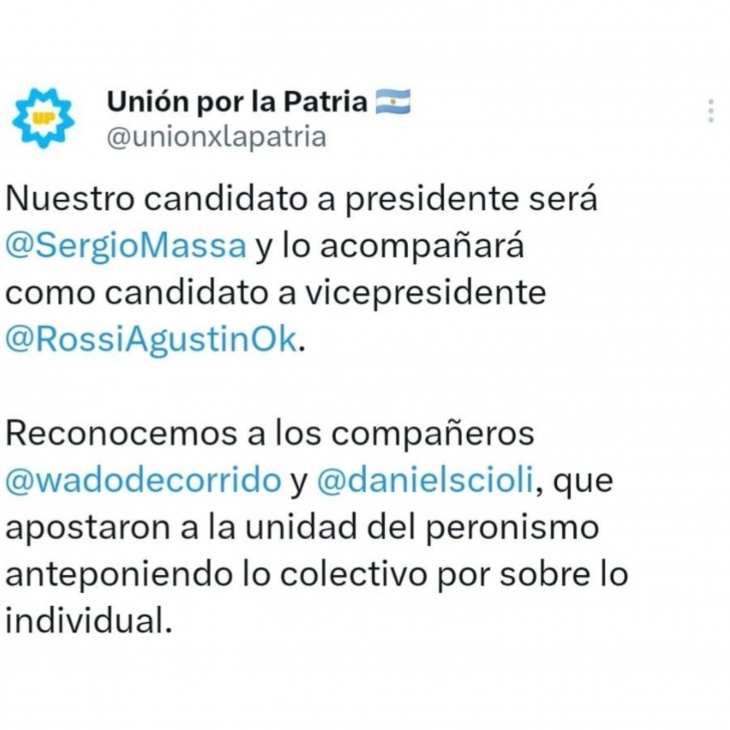
Task: Visit the @danielscioli profile mention
Action: 427,479
